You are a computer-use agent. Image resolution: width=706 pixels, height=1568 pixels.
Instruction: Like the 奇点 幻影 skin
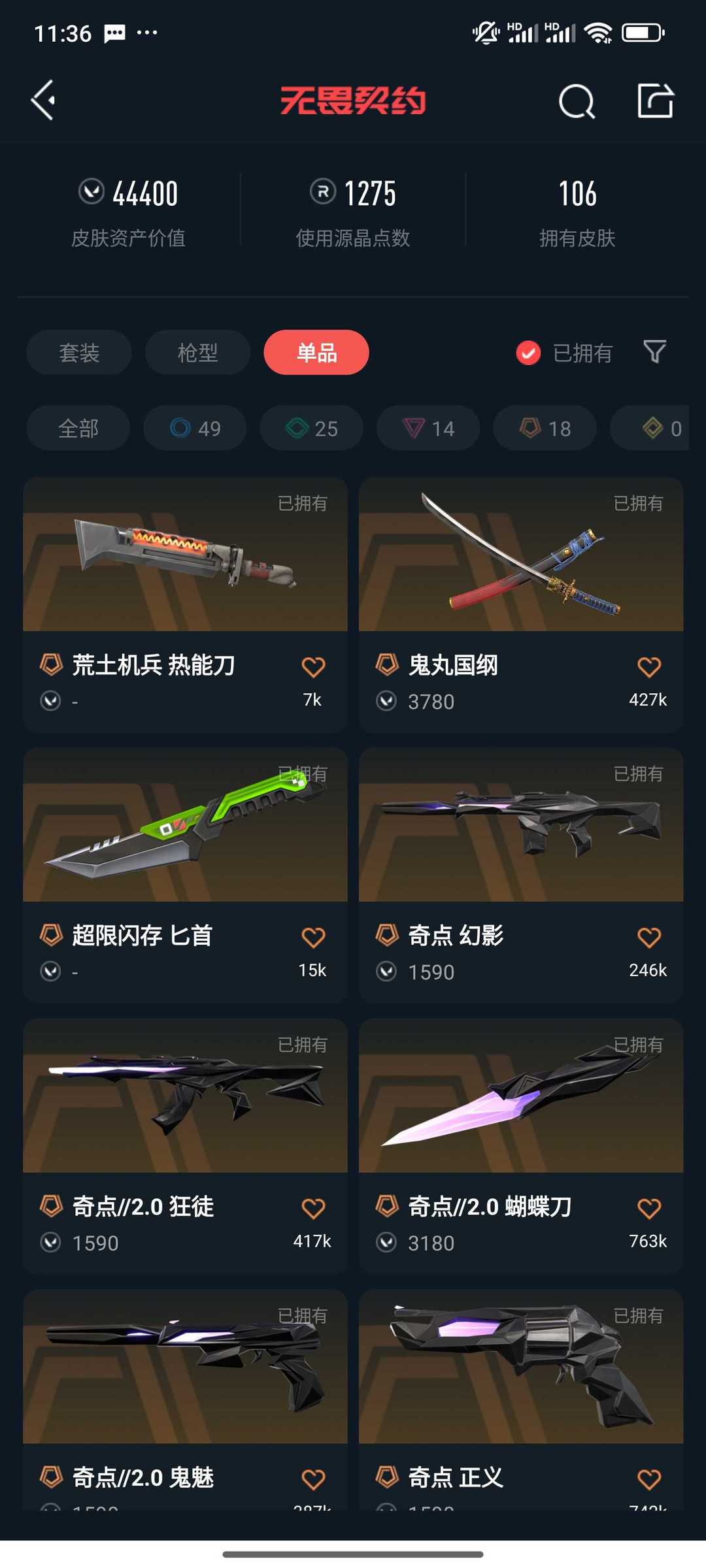coord(649,937)
